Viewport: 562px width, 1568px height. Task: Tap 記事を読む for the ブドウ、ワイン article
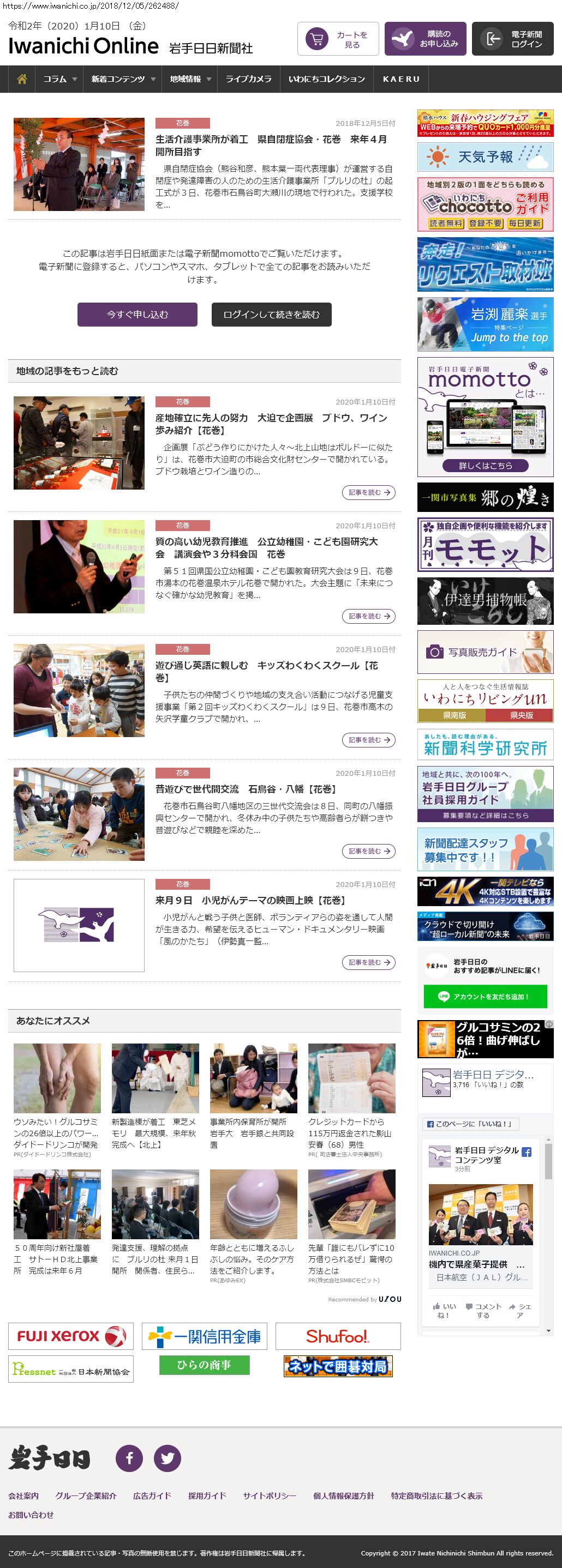click(x=368, y=492)
